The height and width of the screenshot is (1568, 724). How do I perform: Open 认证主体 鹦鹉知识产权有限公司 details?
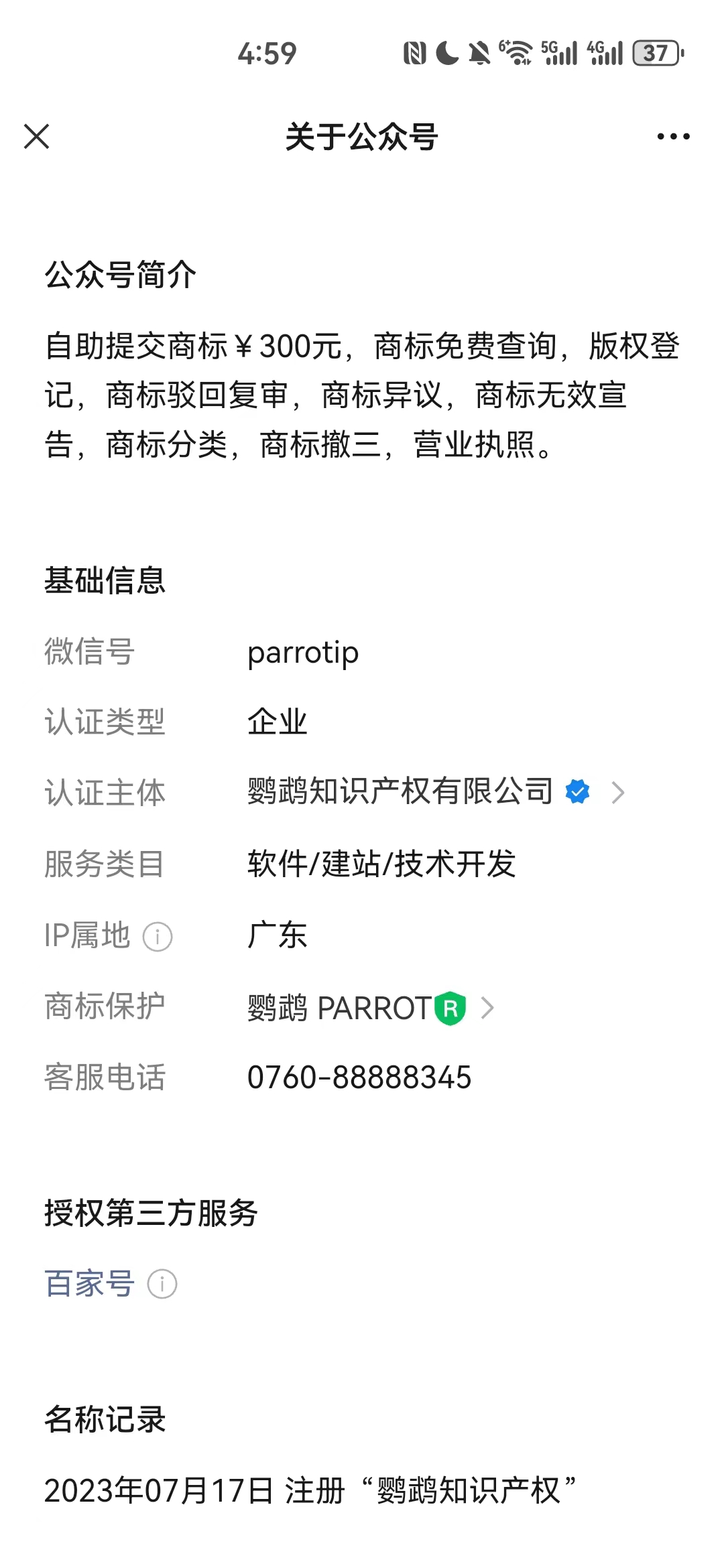pyautogui.click(x=436, y=792)
